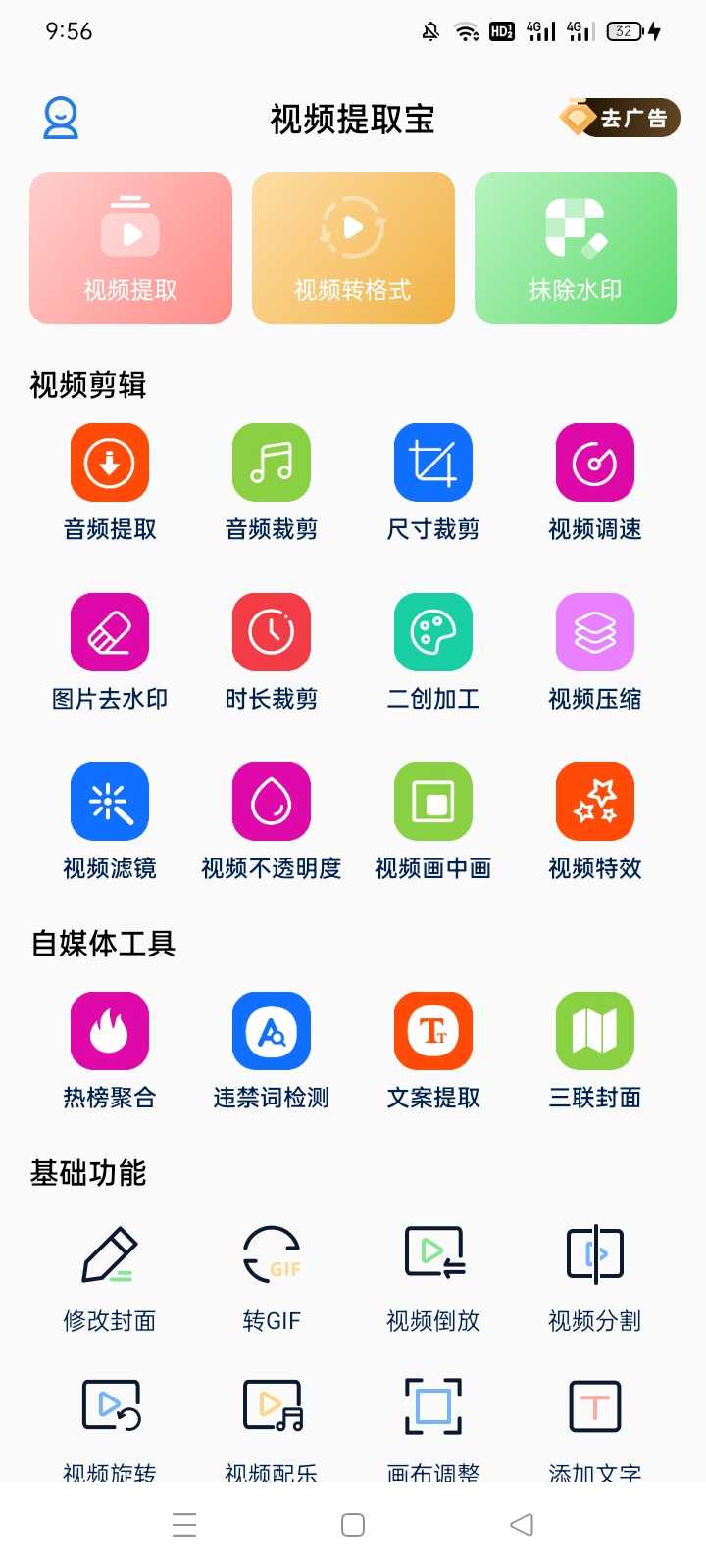Screen dimensions: 706x1568
Task: Open 视频画中画 tool
Action: click(433, 802)
